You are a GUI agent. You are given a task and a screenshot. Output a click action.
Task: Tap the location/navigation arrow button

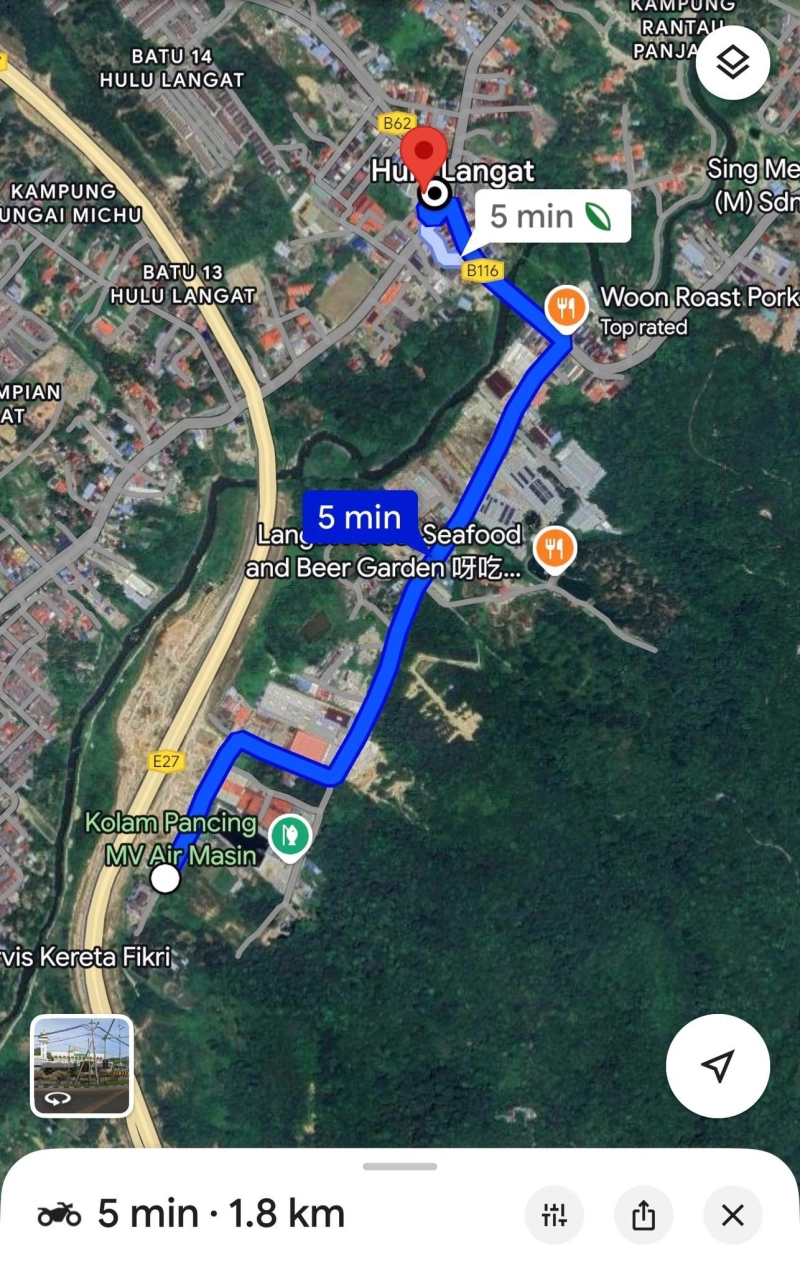[718, 1066]
